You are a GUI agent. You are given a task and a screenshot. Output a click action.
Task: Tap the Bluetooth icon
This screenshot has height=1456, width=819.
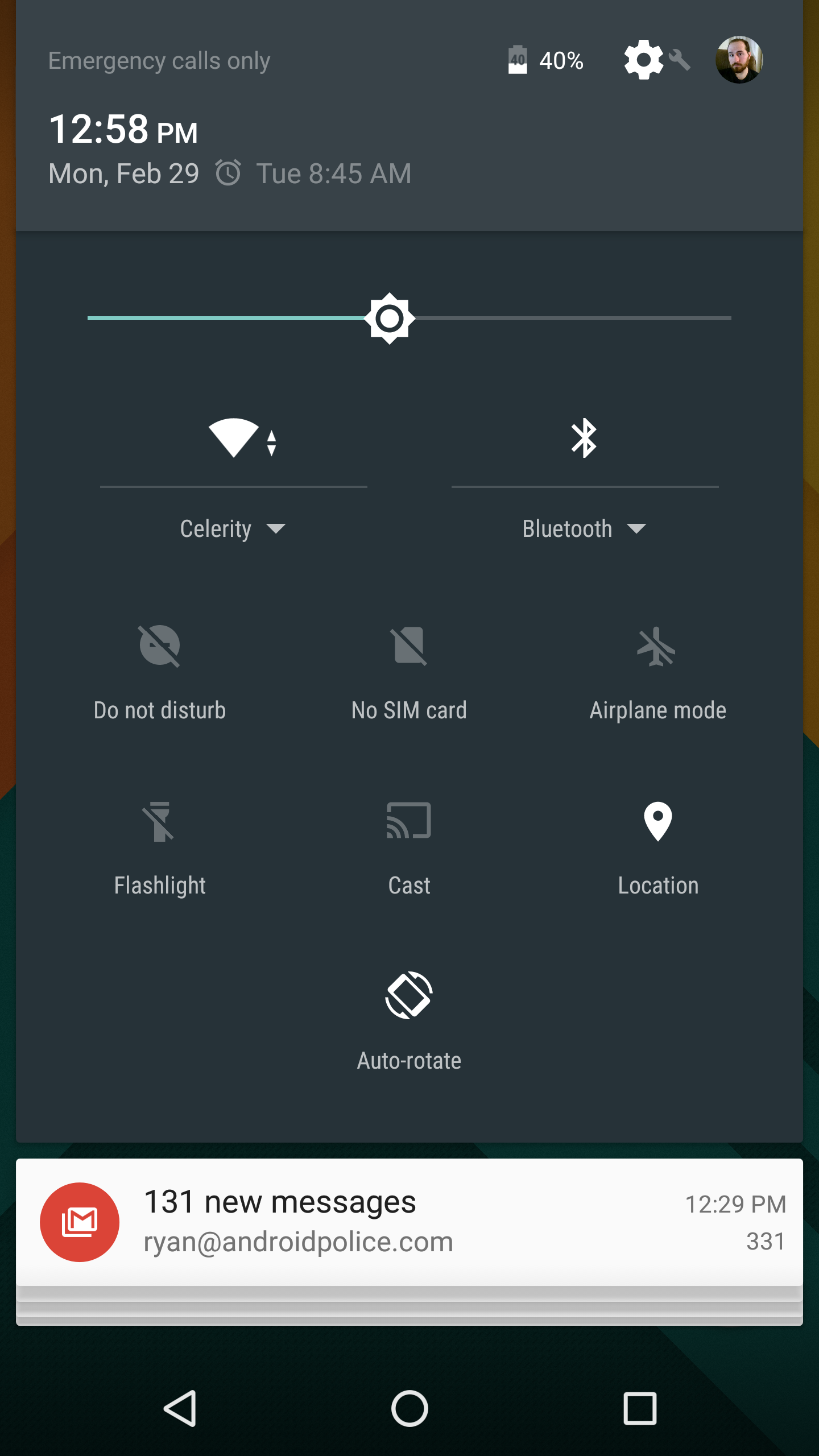(585, 439)
